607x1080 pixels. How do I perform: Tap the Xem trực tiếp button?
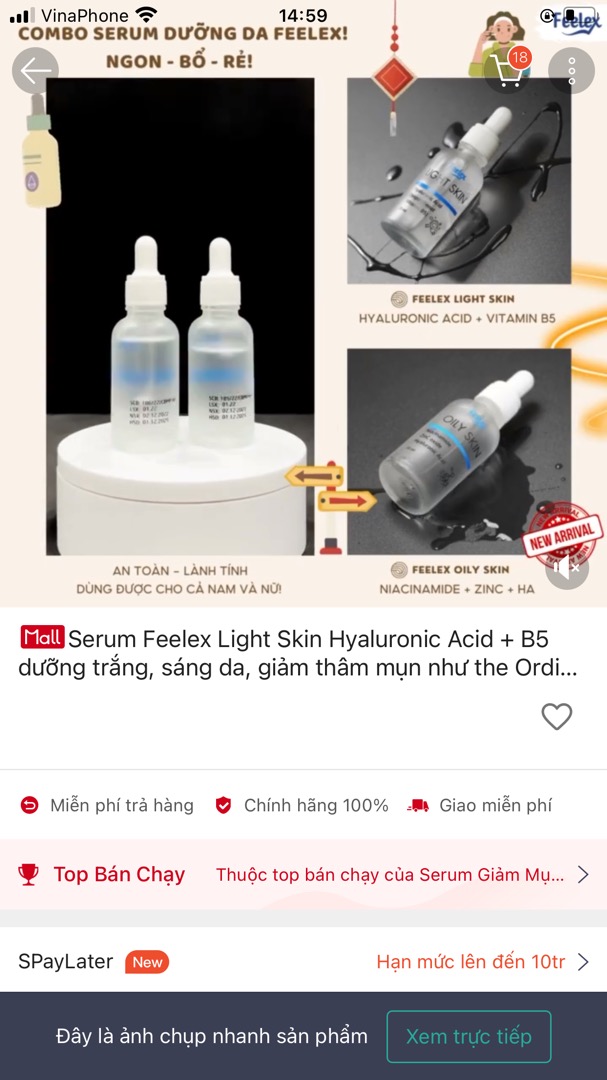point(468,1036)
